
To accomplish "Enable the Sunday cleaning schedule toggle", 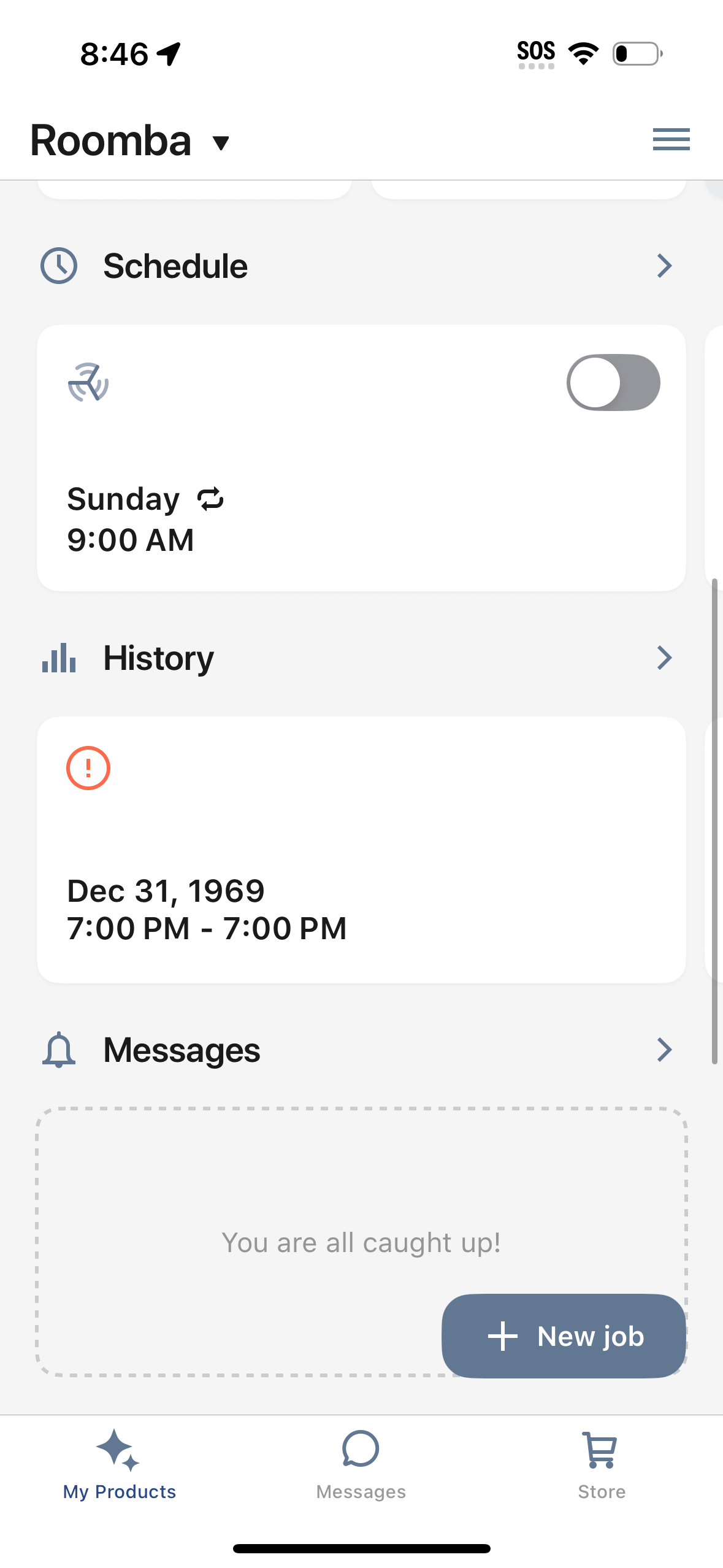I will pos(613,383).
